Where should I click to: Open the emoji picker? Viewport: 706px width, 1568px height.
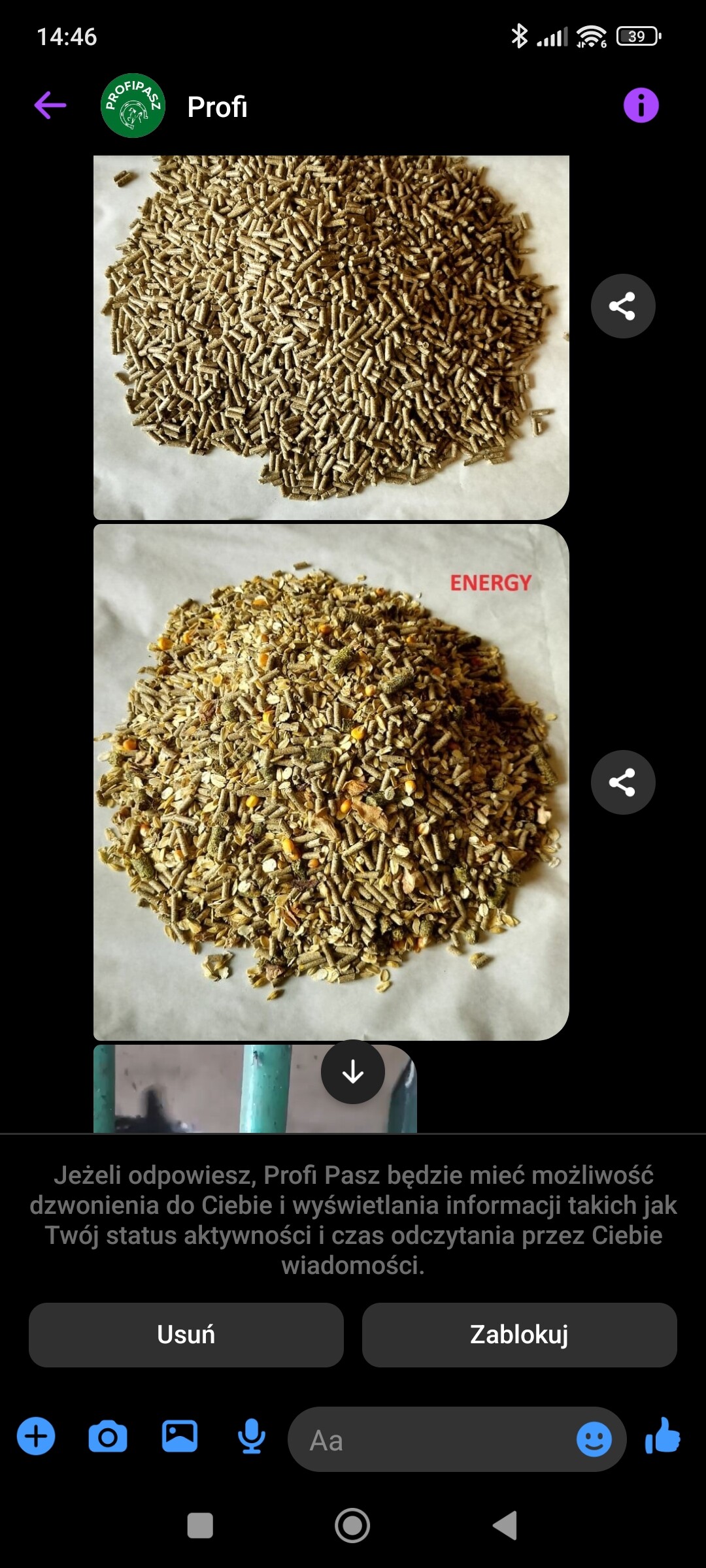click(x=594, y=1439)
